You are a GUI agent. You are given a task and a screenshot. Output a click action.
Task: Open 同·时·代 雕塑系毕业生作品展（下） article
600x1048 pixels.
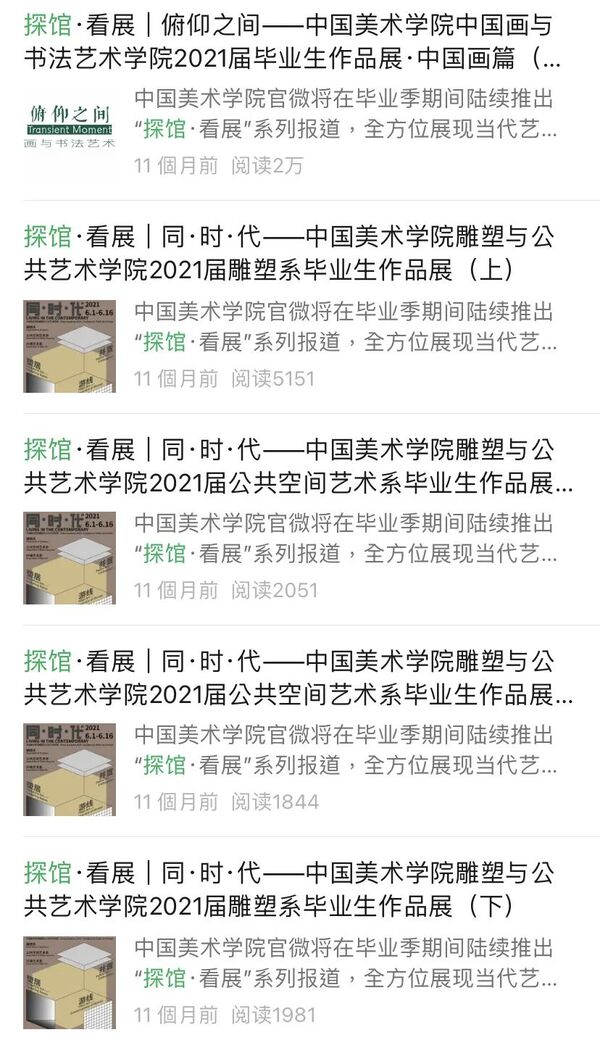(x=288, y=889)
